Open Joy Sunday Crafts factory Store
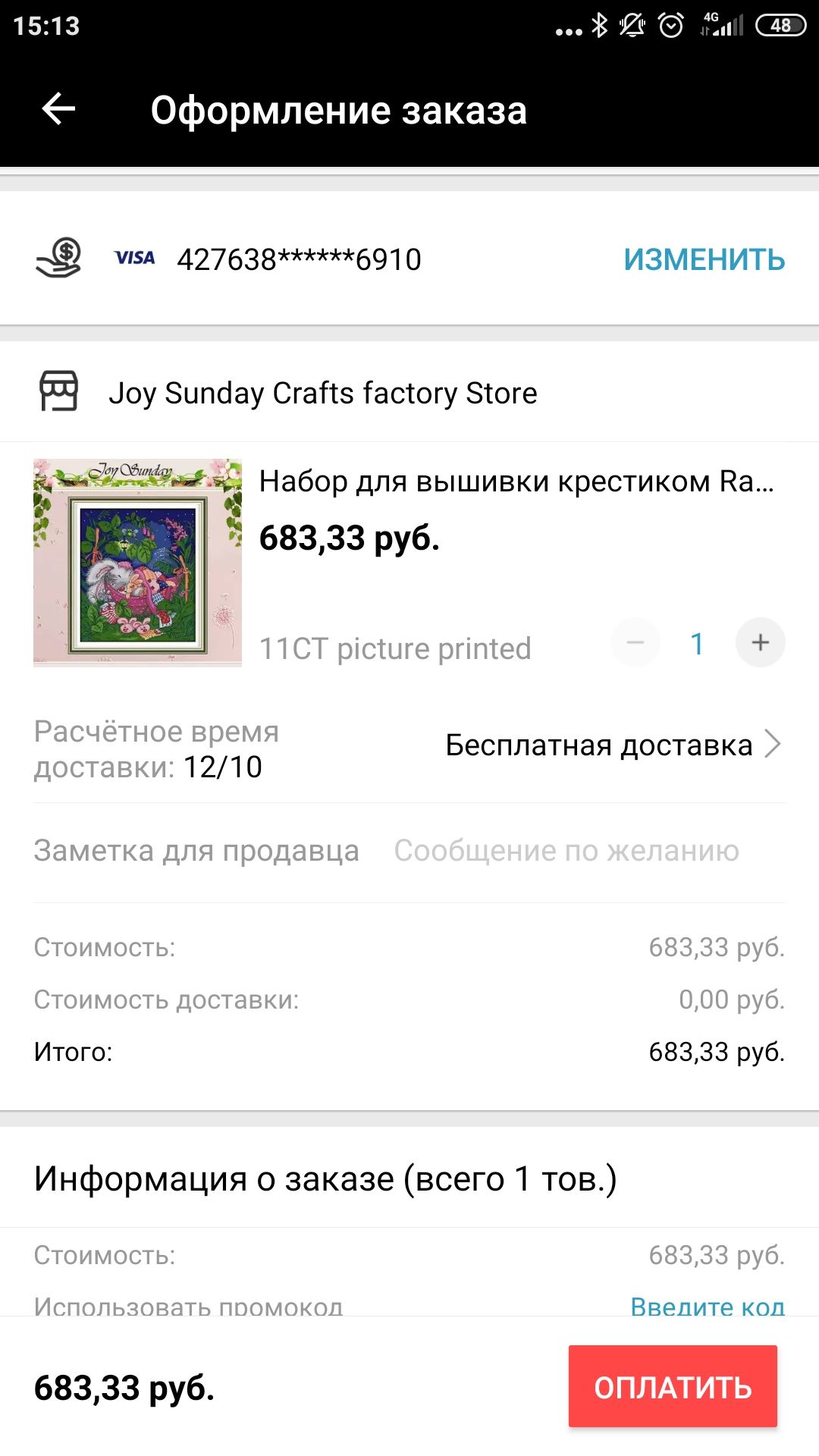This screenshot has height=1456, width=819. (x=322, y=393)
